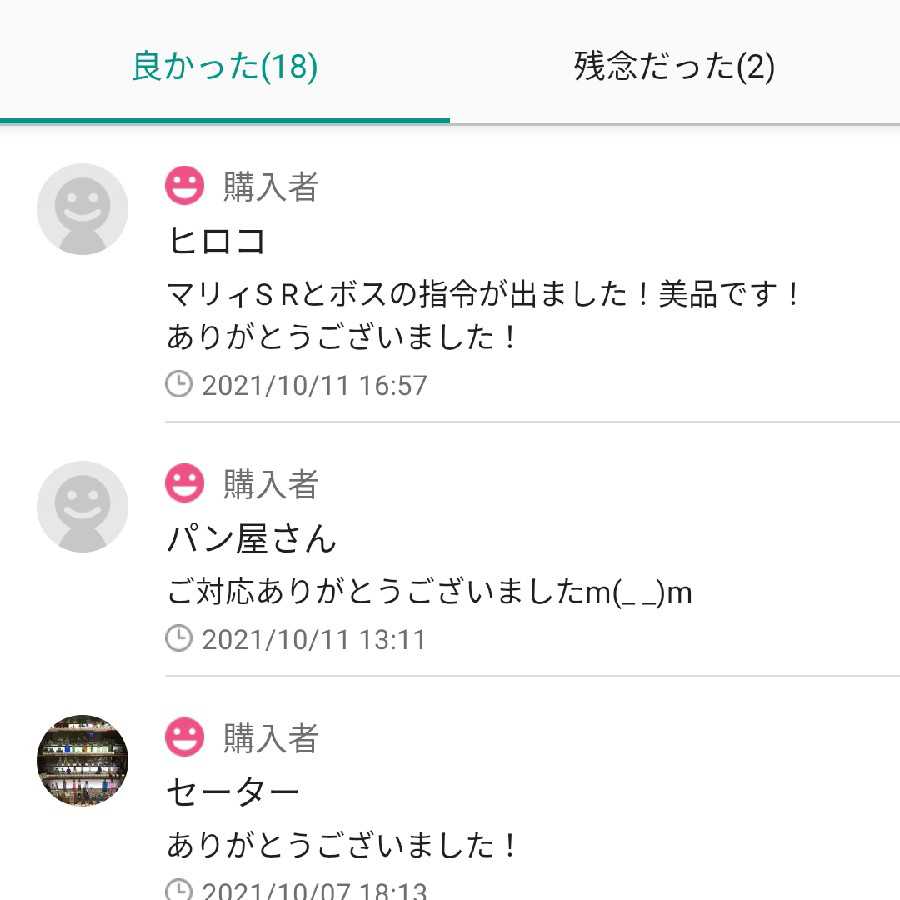This screenshot has width=900, height=900.
Task: Open パン屋さん's profile avatar
Action: [x=82, y=506]
